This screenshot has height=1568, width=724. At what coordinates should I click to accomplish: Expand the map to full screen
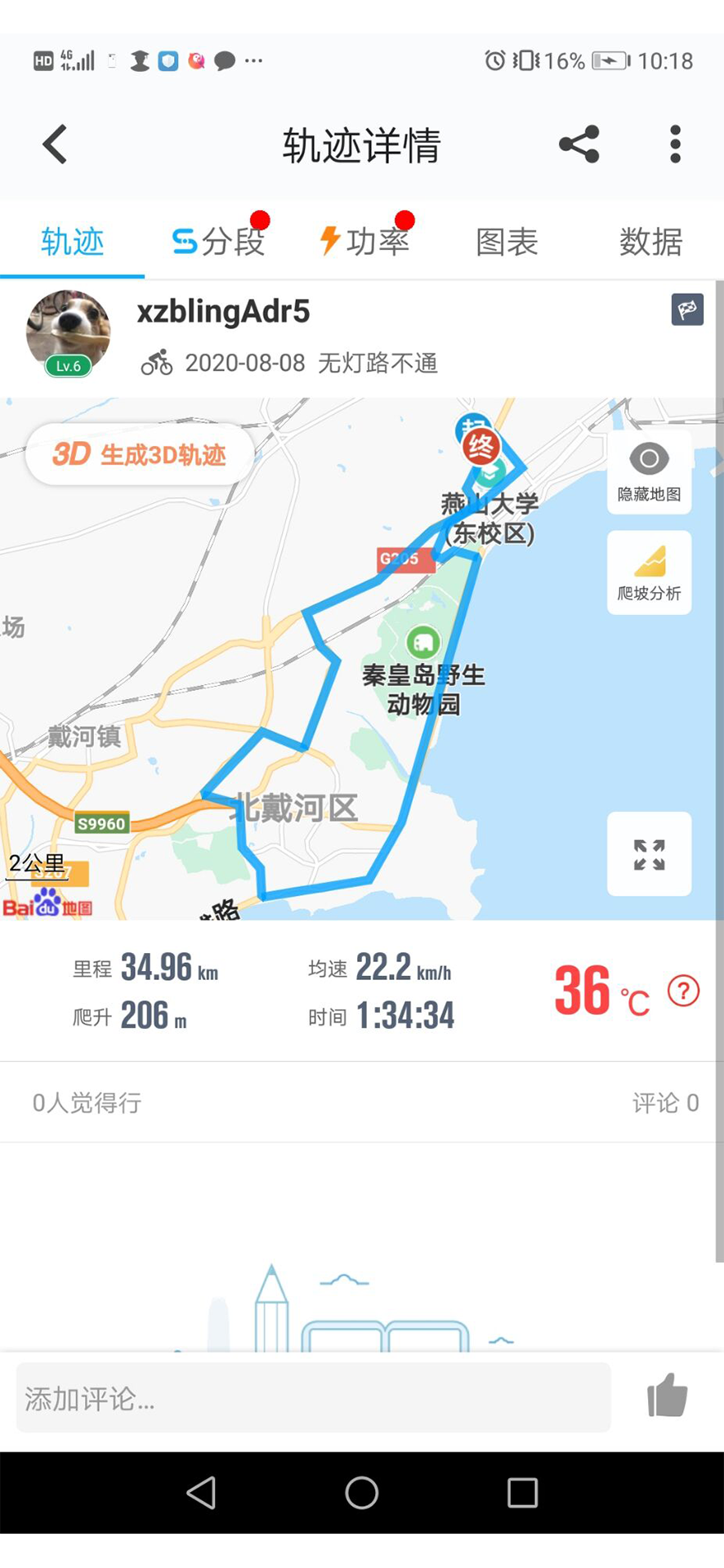649,854
